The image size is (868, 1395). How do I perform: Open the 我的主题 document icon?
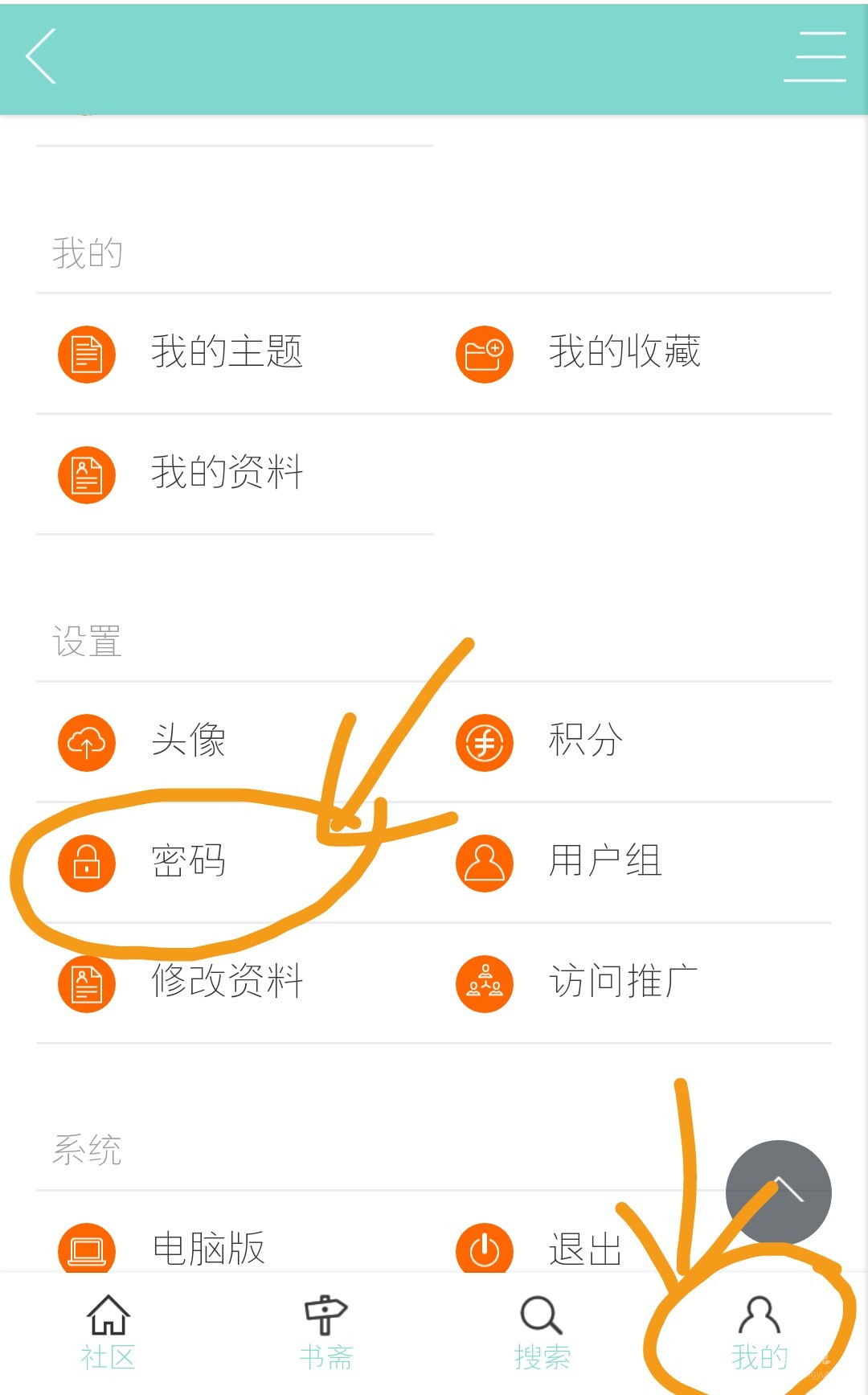(86, 353)
